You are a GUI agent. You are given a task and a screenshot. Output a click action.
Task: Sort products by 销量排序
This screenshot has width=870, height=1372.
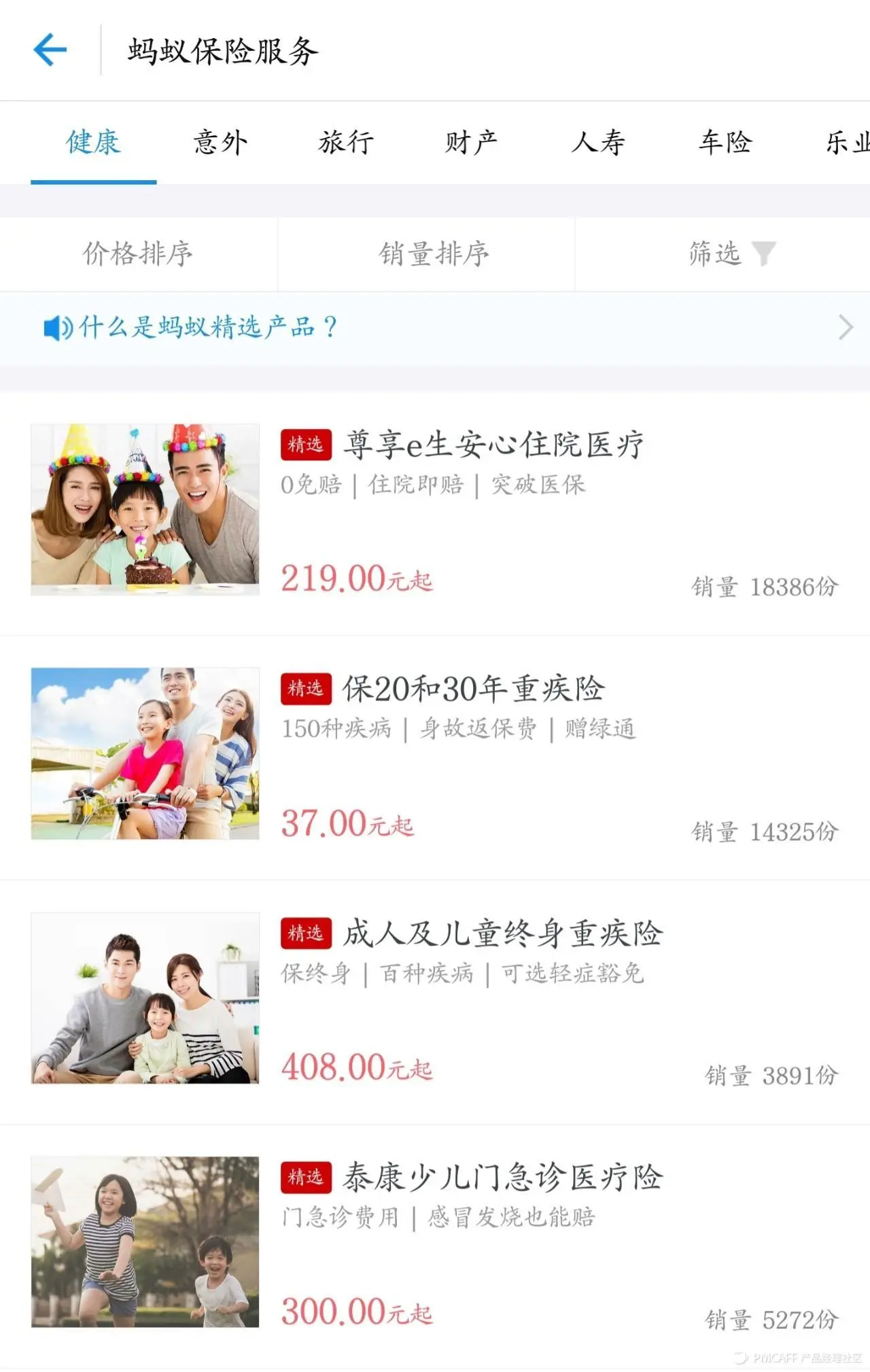pos(434,254)
